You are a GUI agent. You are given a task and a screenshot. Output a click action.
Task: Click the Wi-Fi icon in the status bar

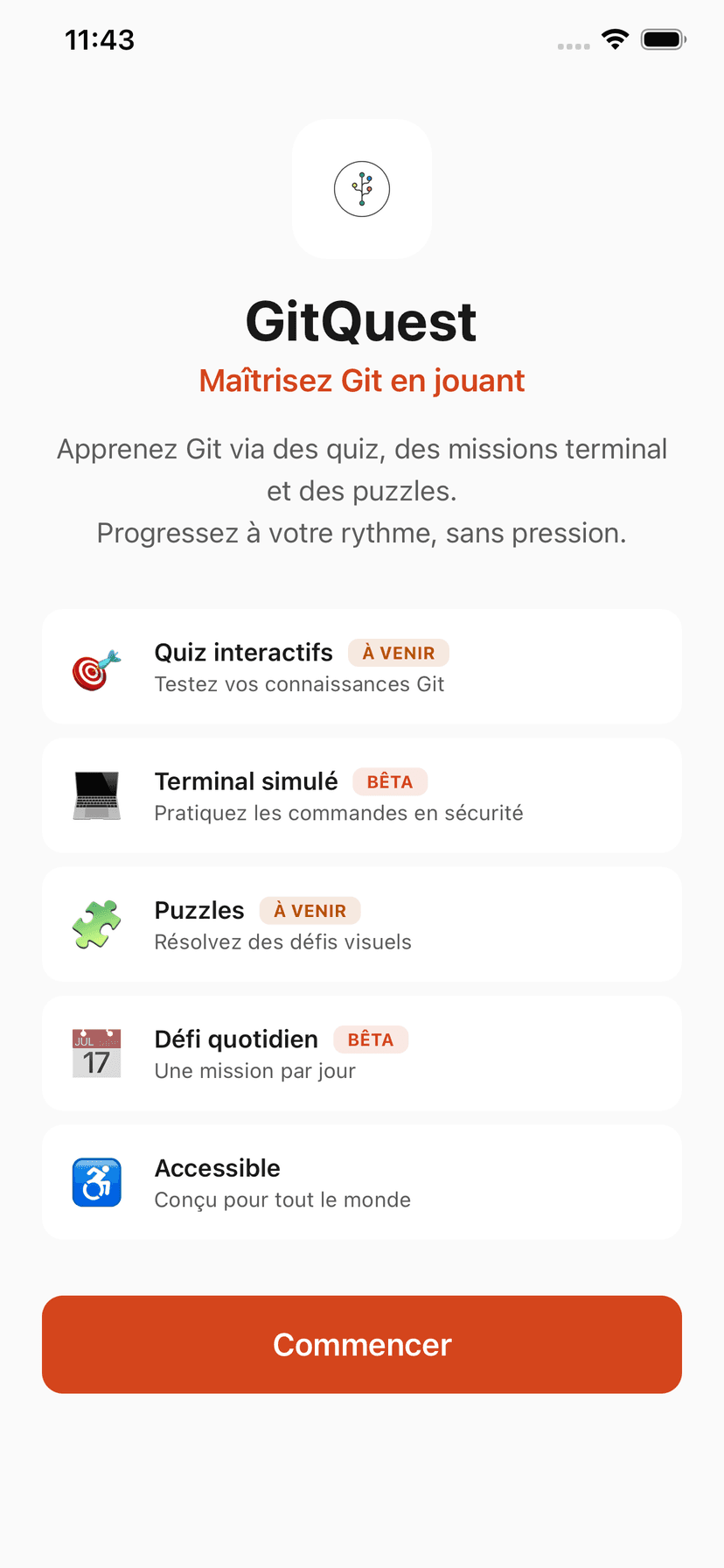[x=614, y=38]
